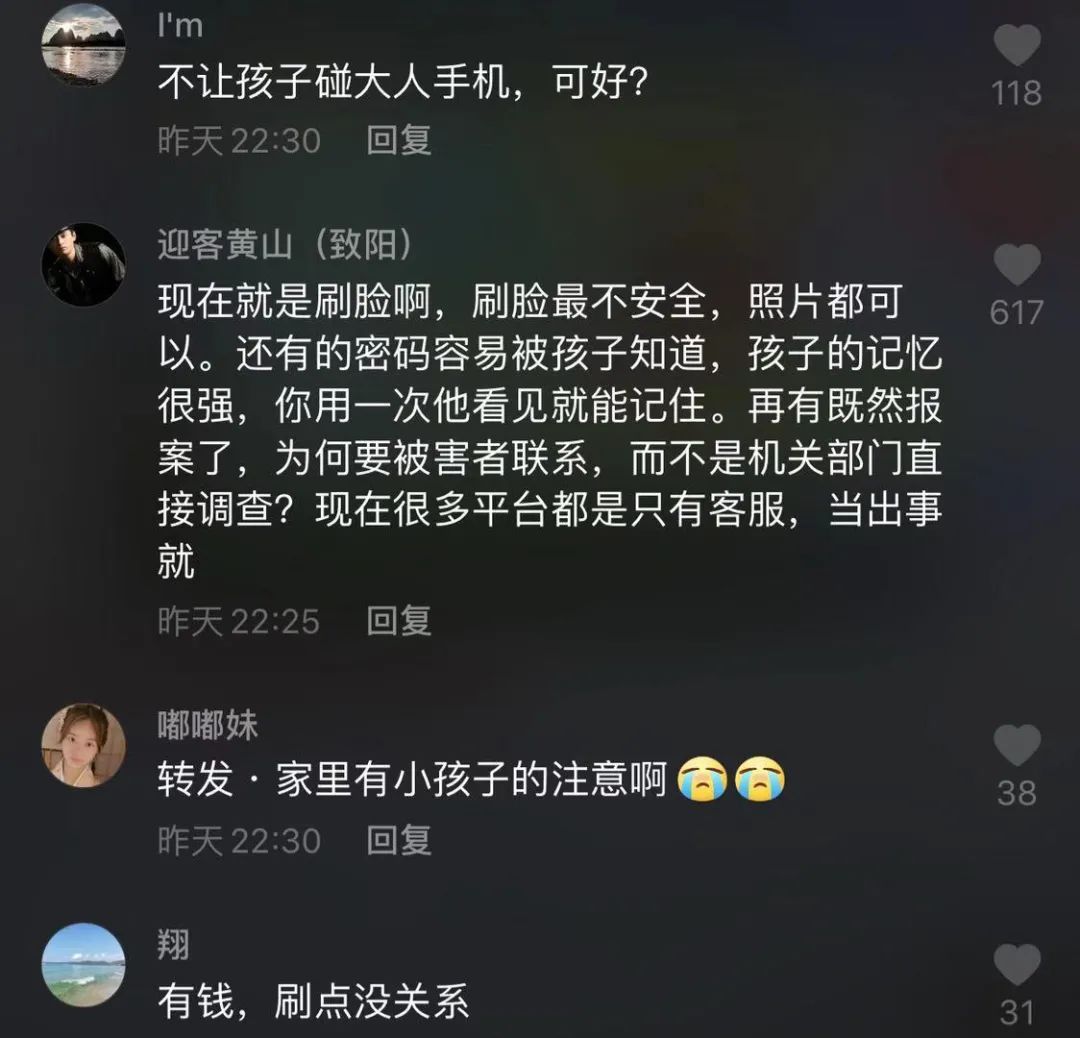This screenshot has width=1080, height=1038.
Task: Reply to I'm's comment
Action: pyautogui.click(x=398, y=140)
